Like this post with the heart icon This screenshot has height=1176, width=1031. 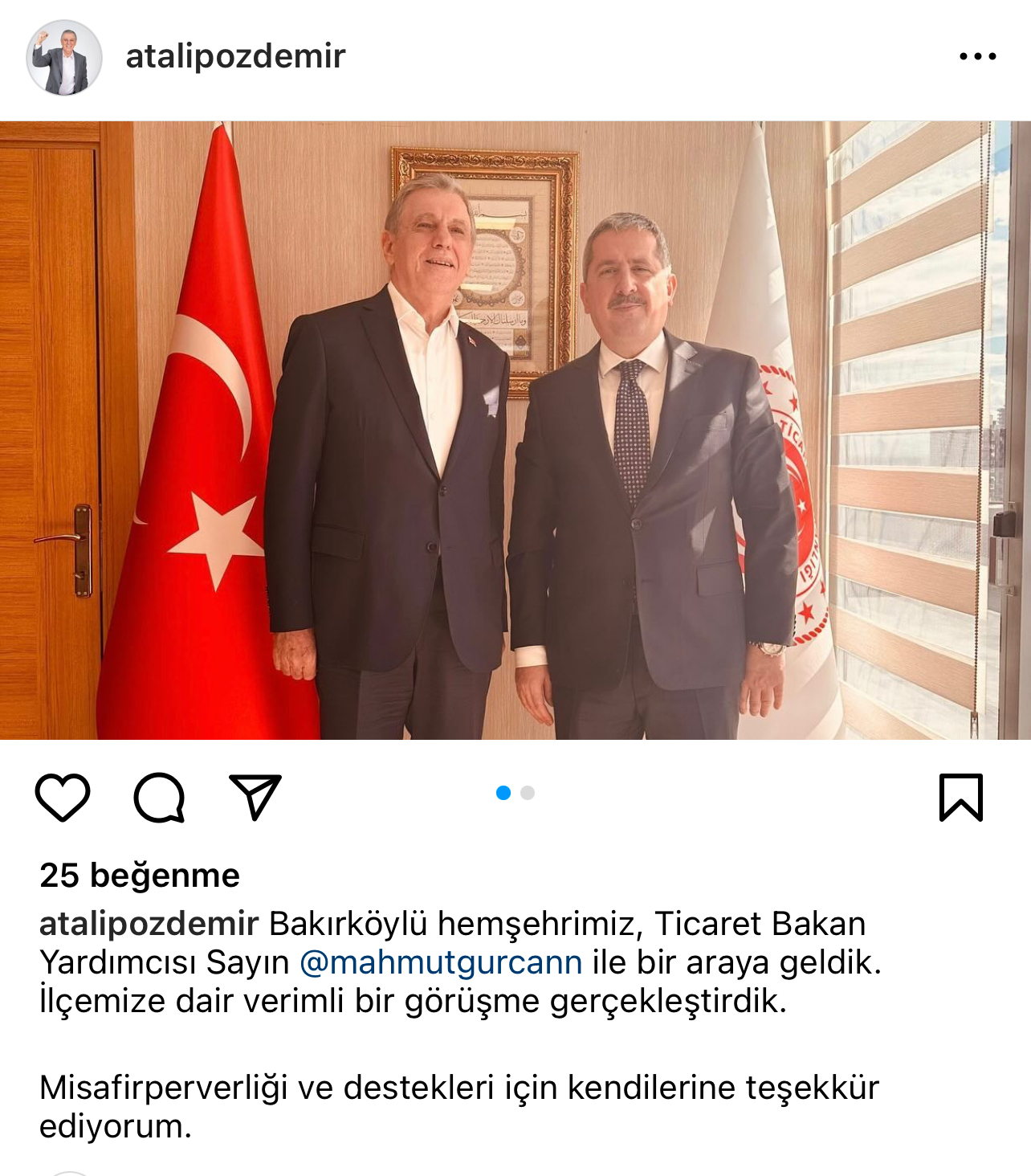point(63,797)
